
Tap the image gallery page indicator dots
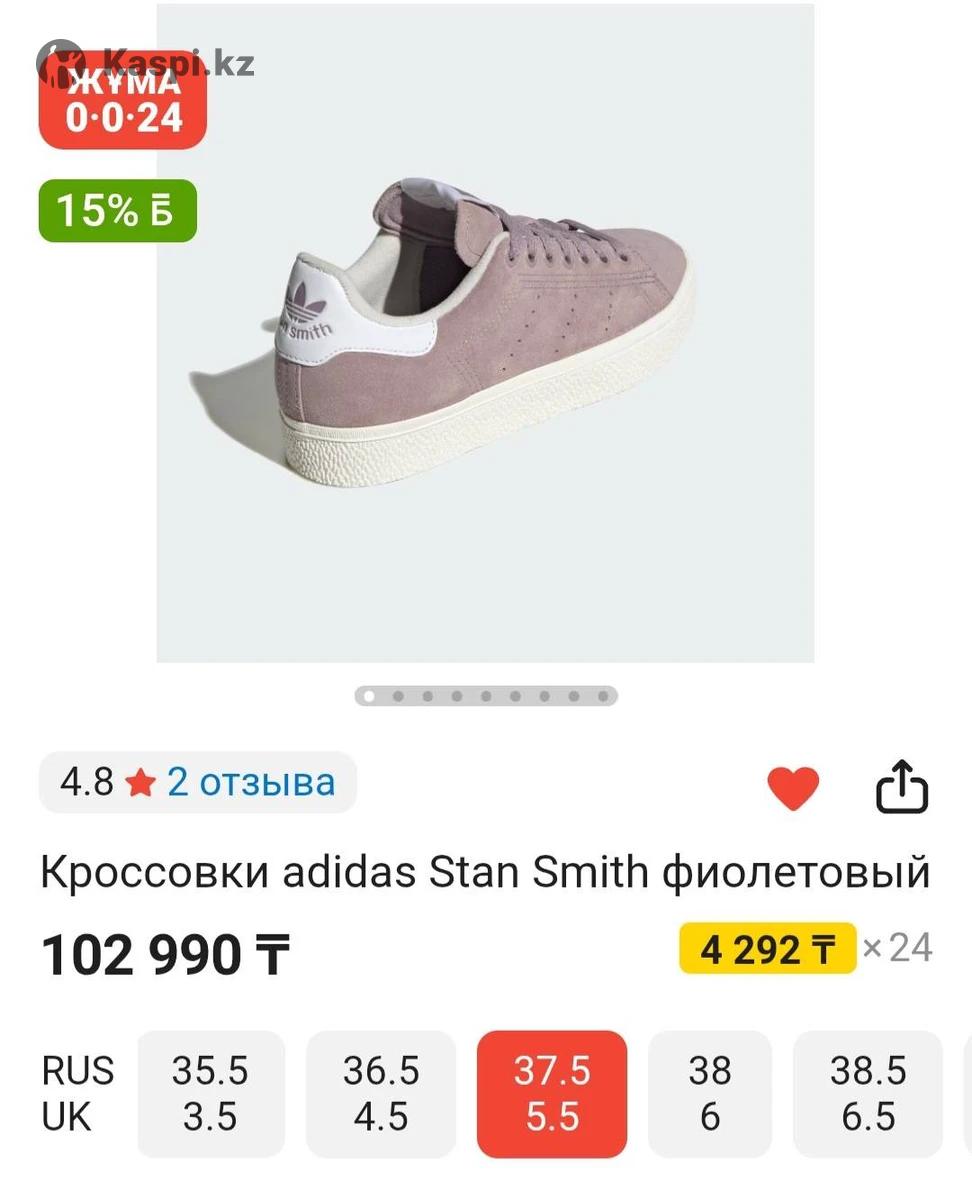tap(486, 696)
